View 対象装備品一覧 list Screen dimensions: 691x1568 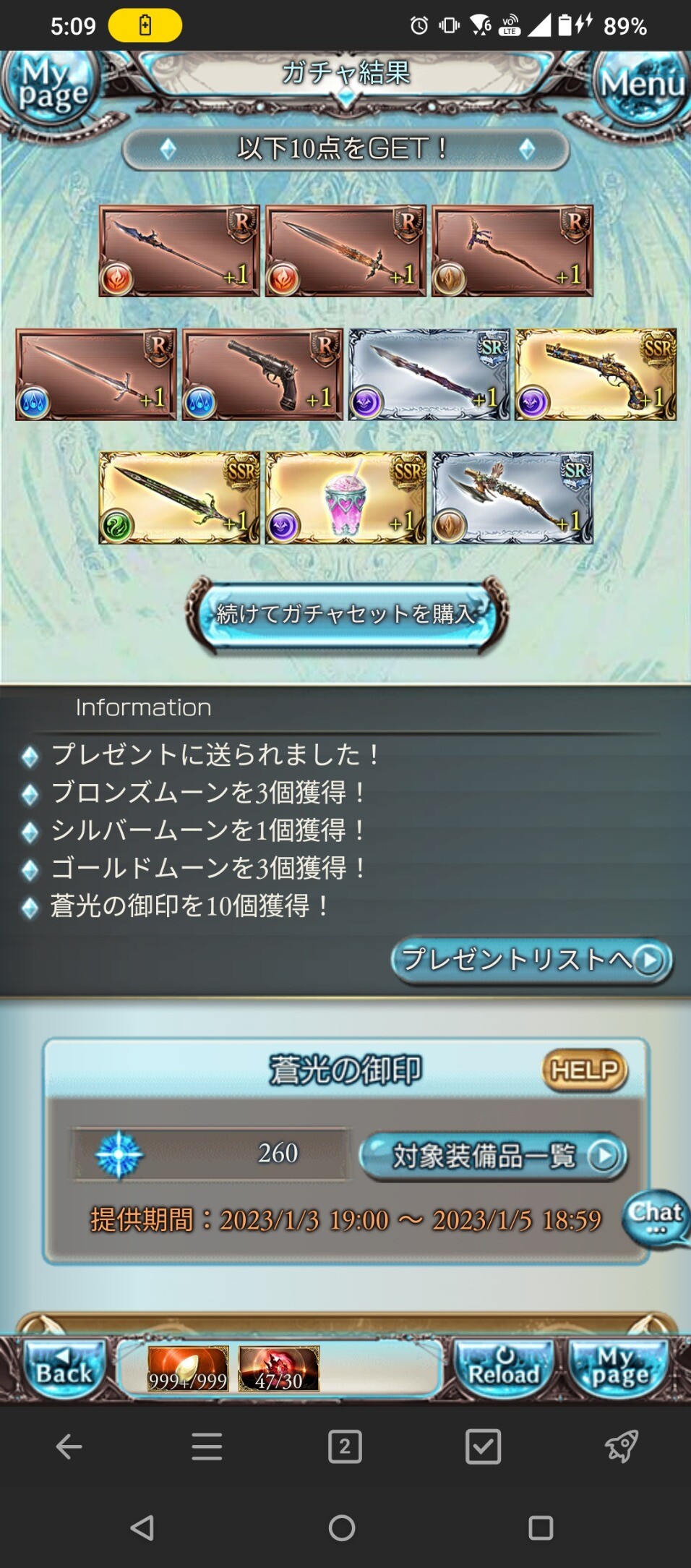tap(494, 1156)
